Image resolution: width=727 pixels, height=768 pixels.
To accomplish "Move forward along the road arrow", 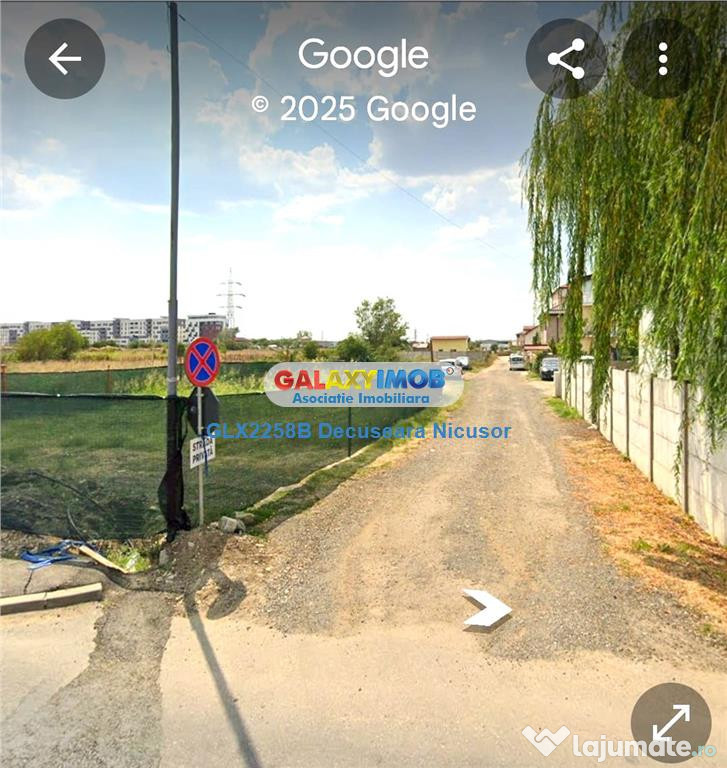I will 487,608.
